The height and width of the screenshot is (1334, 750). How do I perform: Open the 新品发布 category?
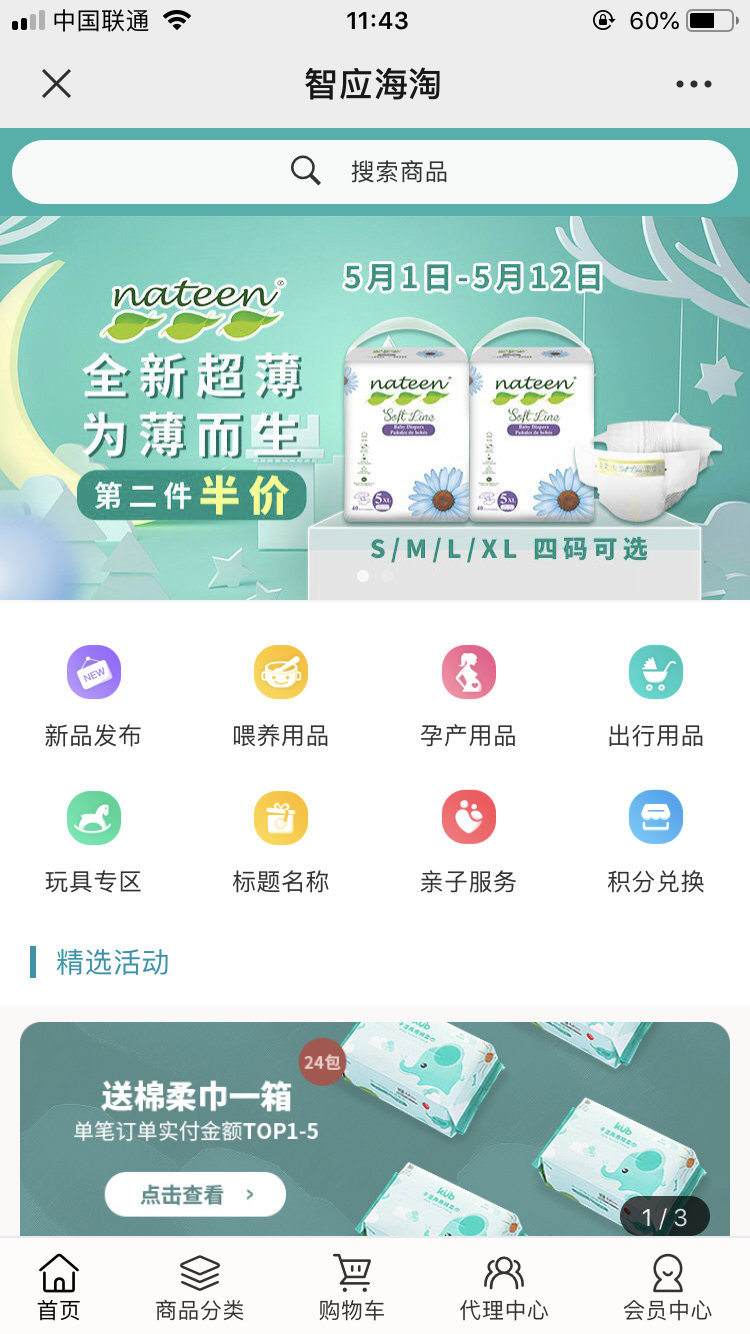(93, 695)
